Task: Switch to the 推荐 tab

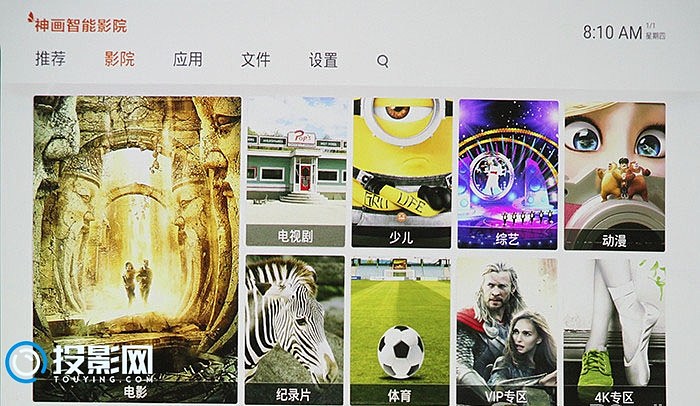Action: point(50,59)
